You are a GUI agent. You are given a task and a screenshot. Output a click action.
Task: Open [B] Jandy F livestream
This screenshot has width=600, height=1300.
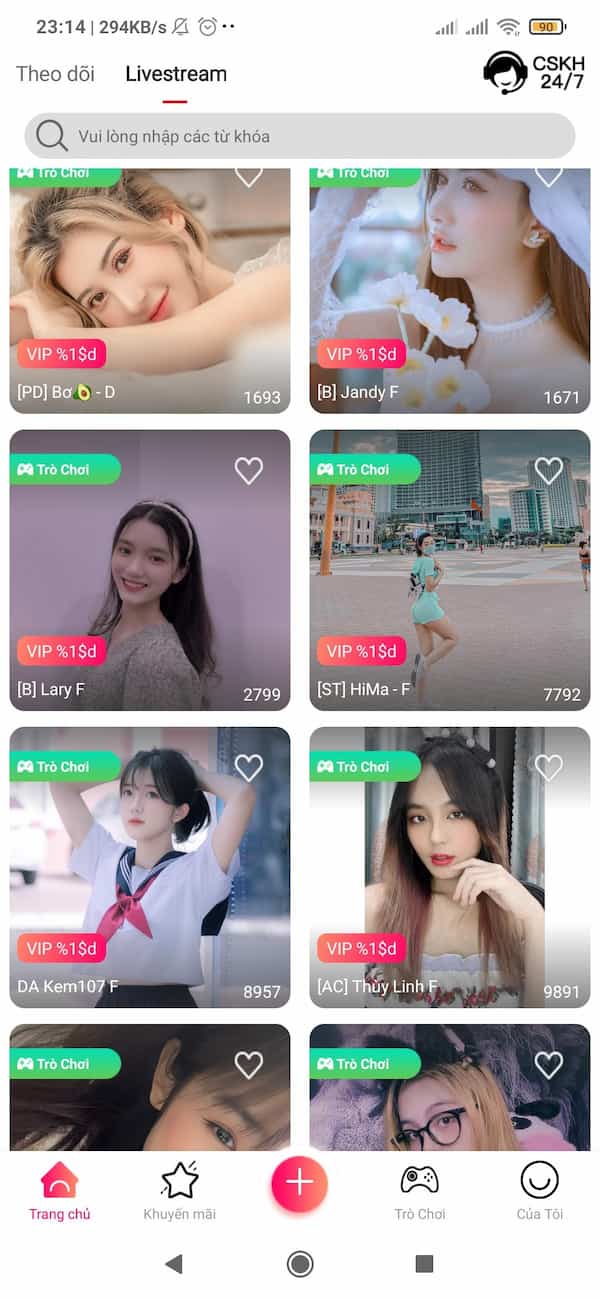click(x=450, y=290)
